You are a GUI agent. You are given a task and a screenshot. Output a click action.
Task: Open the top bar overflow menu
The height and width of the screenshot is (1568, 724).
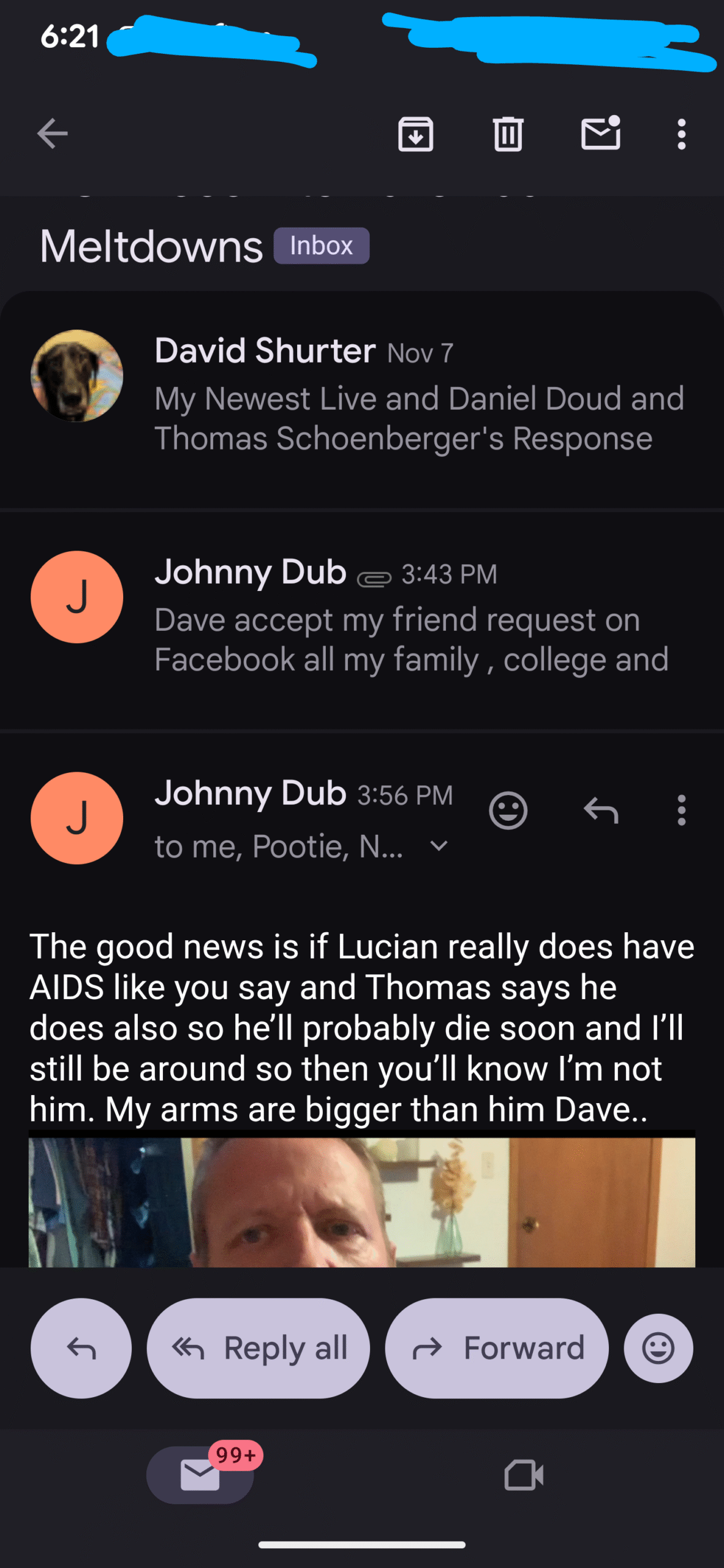(681, 134)
